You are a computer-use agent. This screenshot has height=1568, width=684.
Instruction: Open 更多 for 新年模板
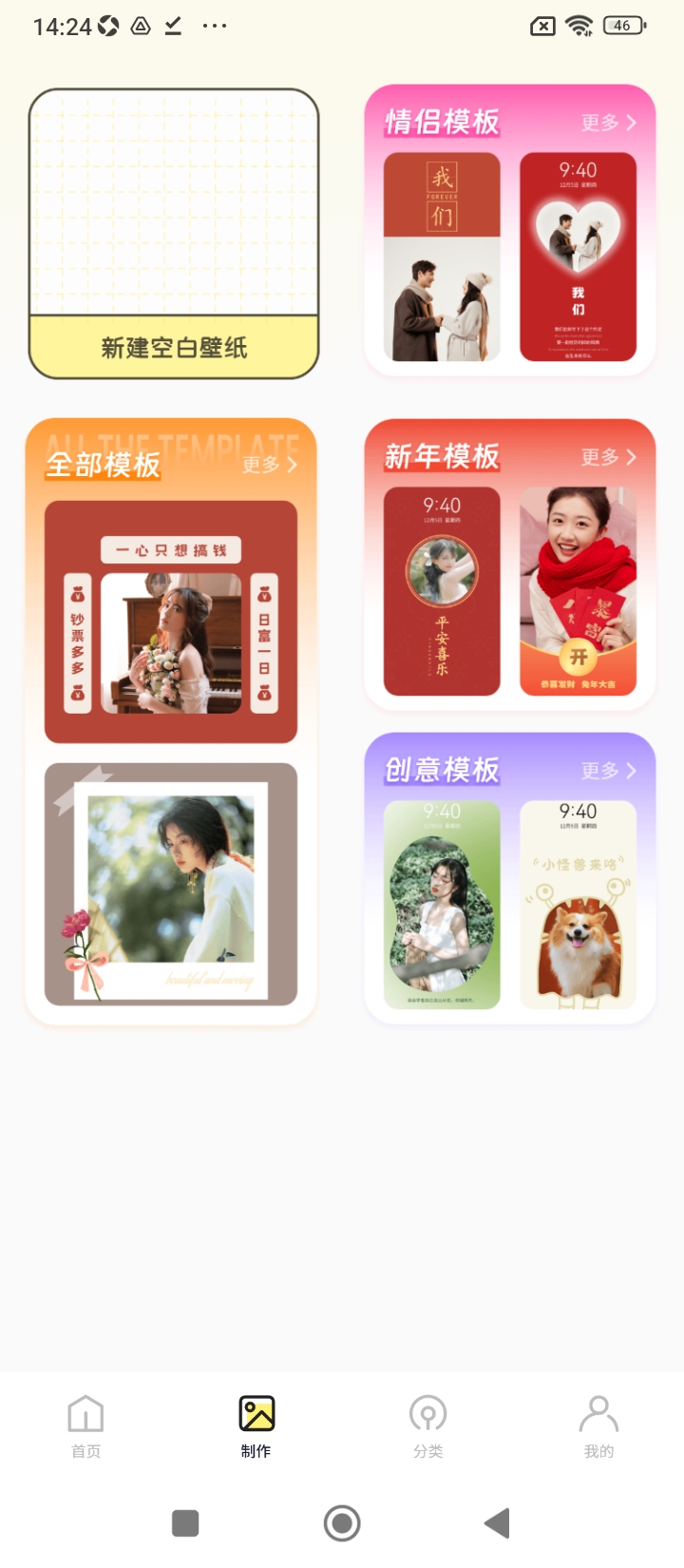(x=609, y=457)
